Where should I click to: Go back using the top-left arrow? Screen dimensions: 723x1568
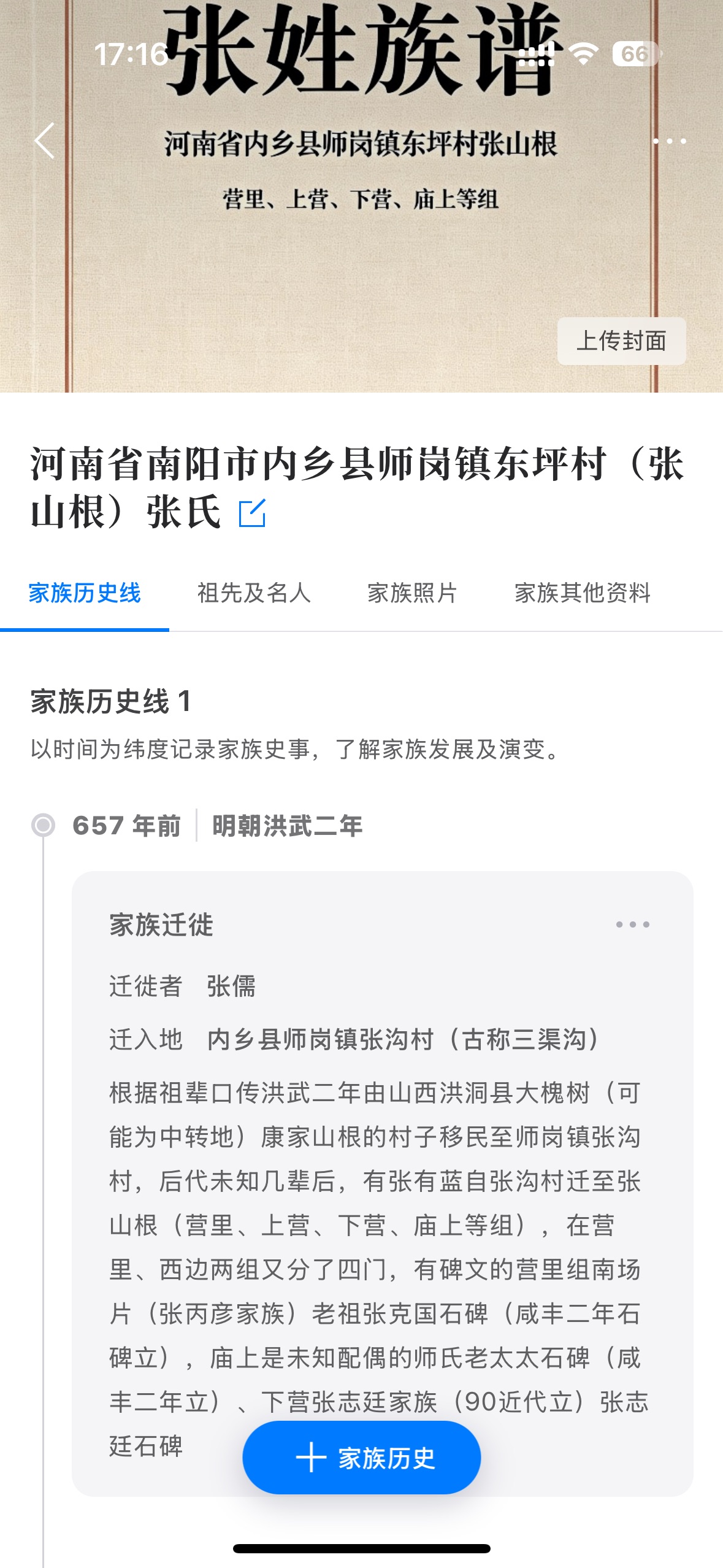click(45, 140)
